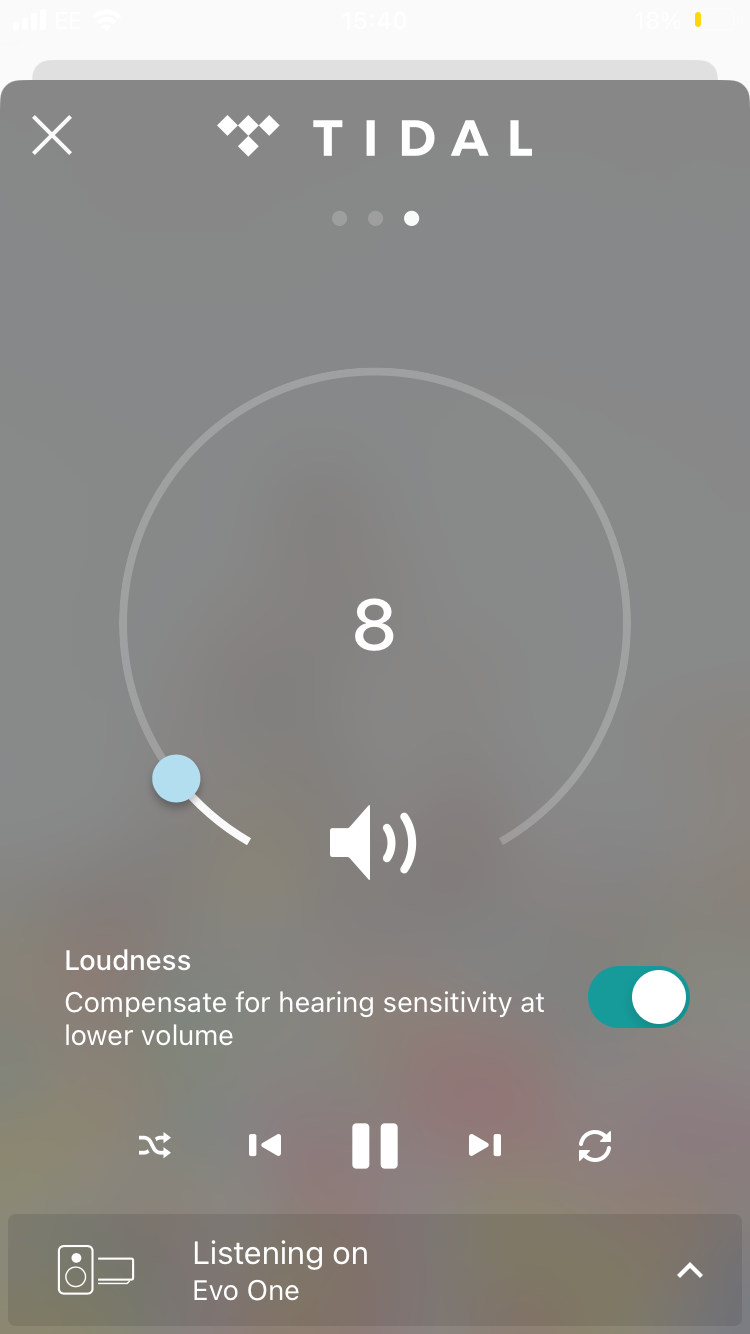Mute the speaker volume icon
The width and height of the screenshot is (750, 1334).
(x=373, y=842)
